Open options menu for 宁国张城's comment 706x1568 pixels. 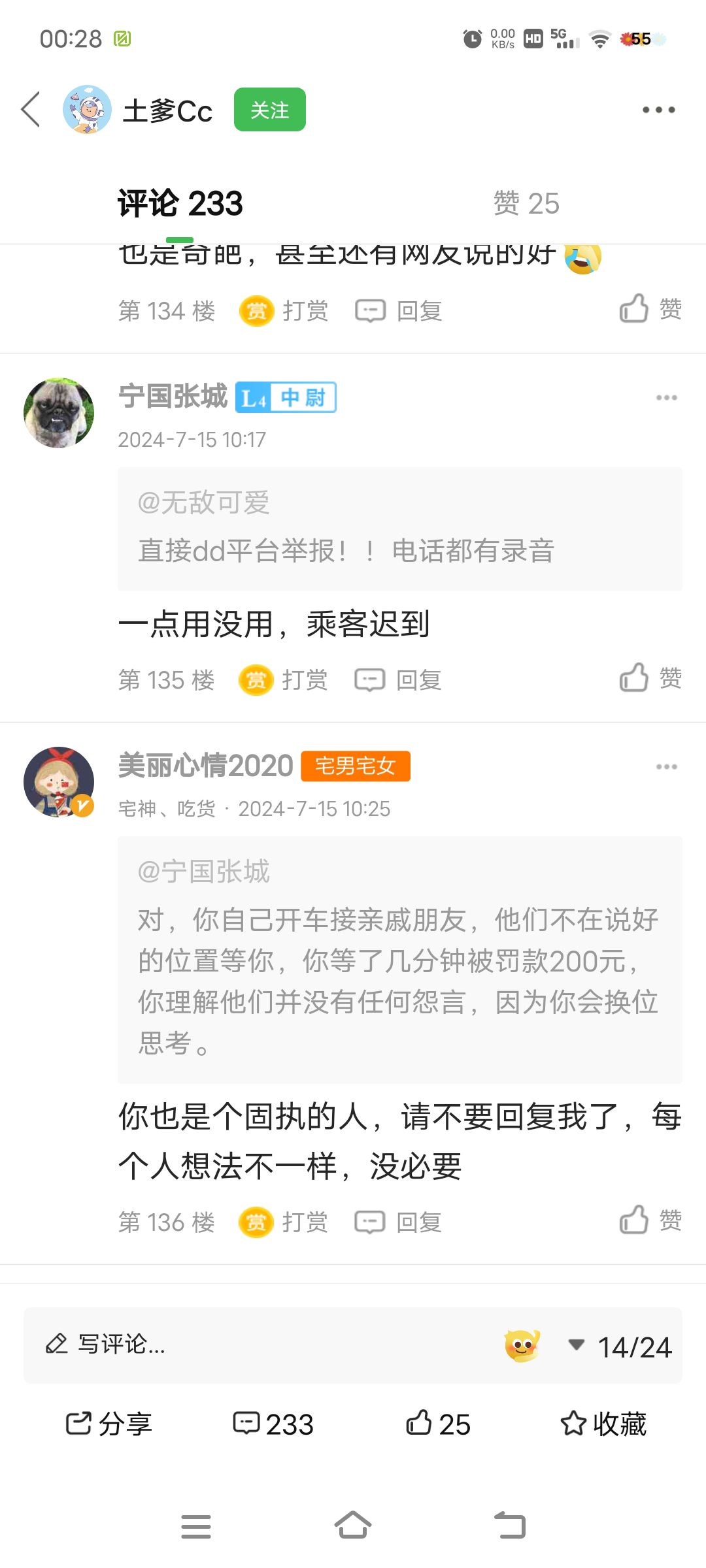pyautogui.click(x=666, y=397)
